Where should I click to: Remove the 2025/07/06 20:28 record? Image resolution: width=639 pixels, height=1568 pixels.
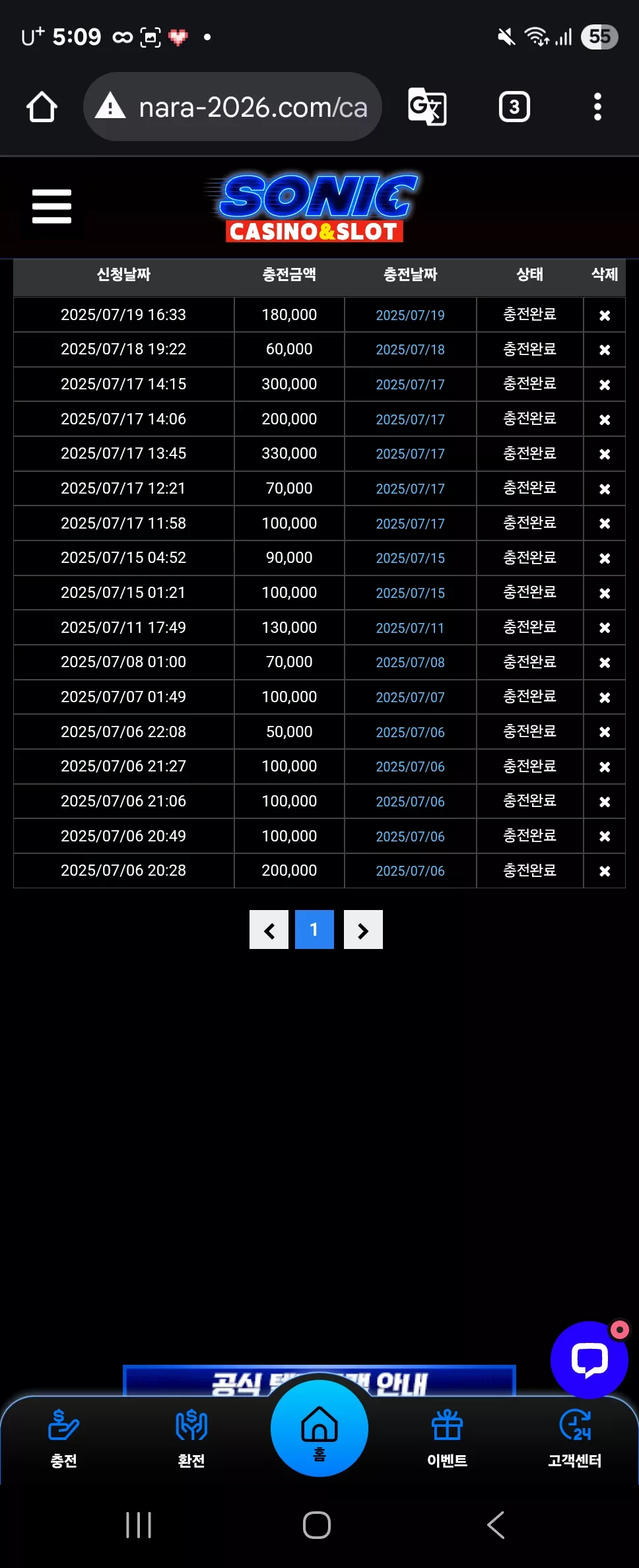pos(605,871)
